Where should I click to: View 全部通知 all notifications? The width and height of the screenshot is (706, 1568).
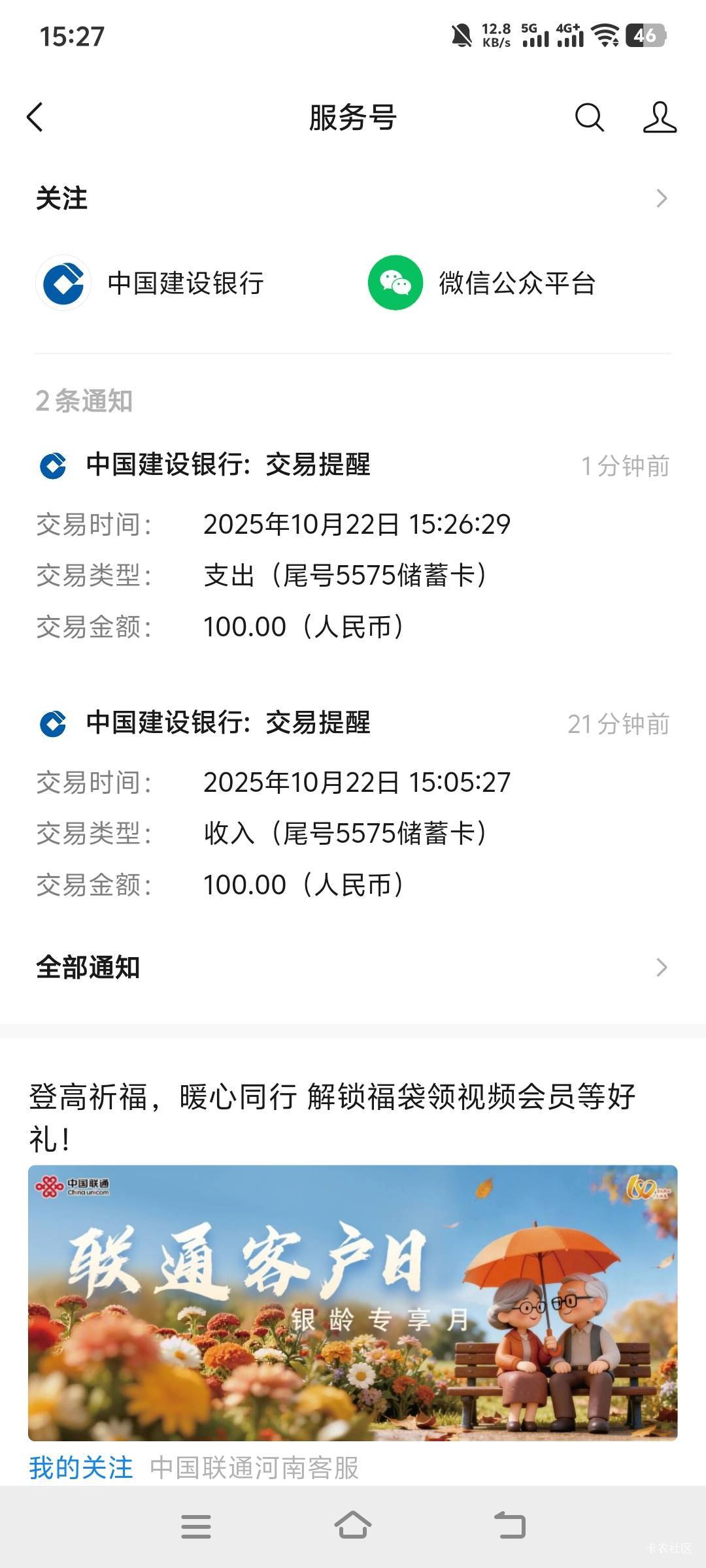[353, 968]
